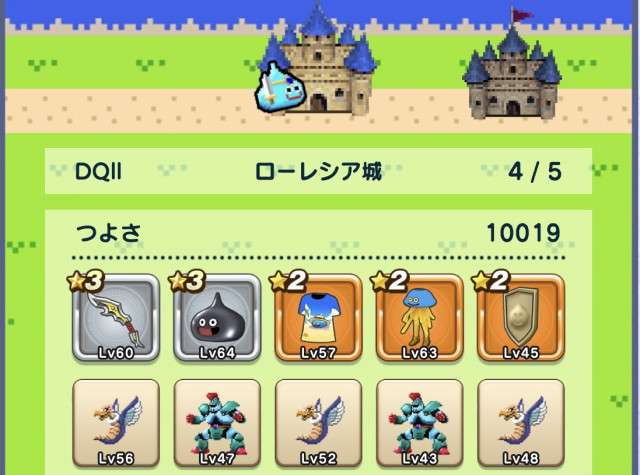The width and height of the screenshot is (640, 475).
Task: Tap the Lv52 winged serpent monster
Action: tap(318, 423)
